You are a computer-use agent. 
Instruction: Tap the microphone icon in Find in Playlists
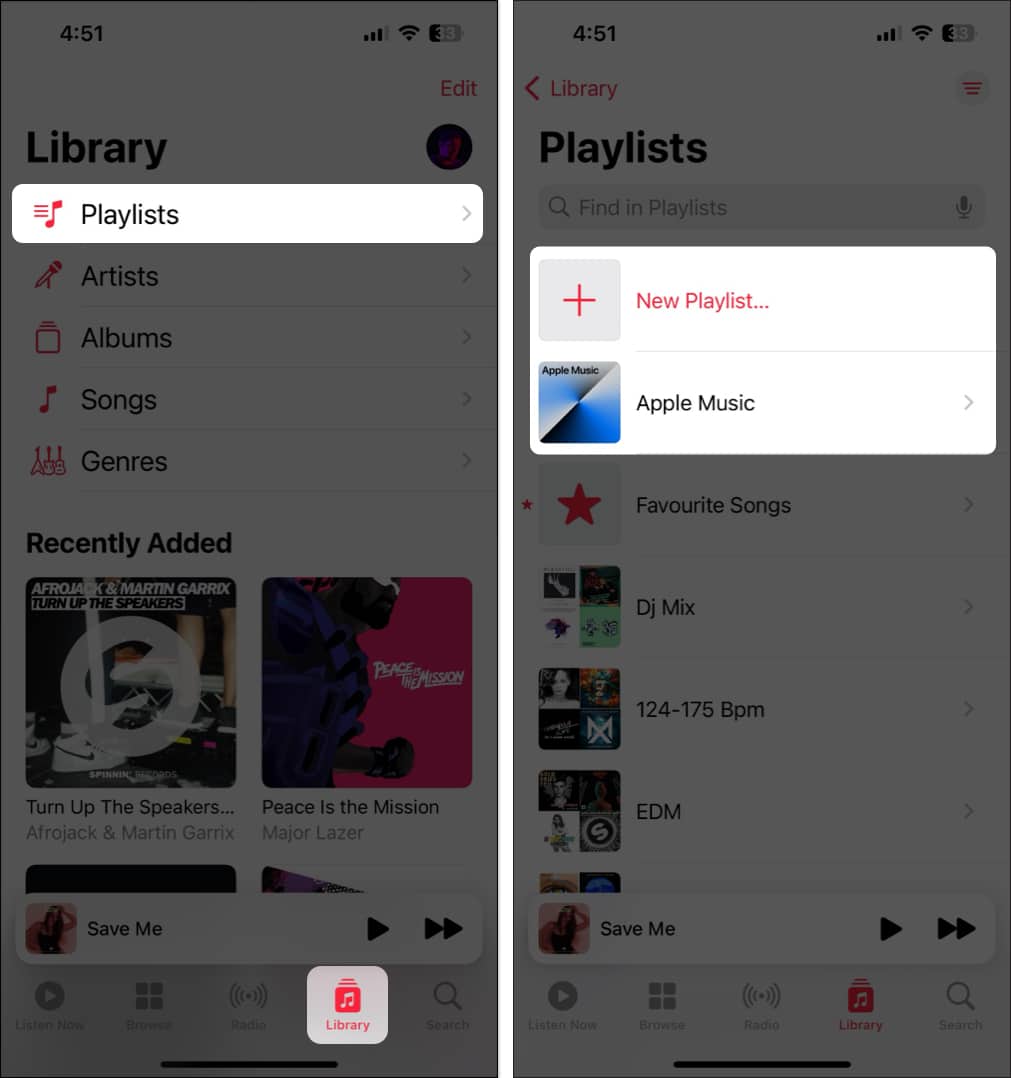click(x=963, y=207)
